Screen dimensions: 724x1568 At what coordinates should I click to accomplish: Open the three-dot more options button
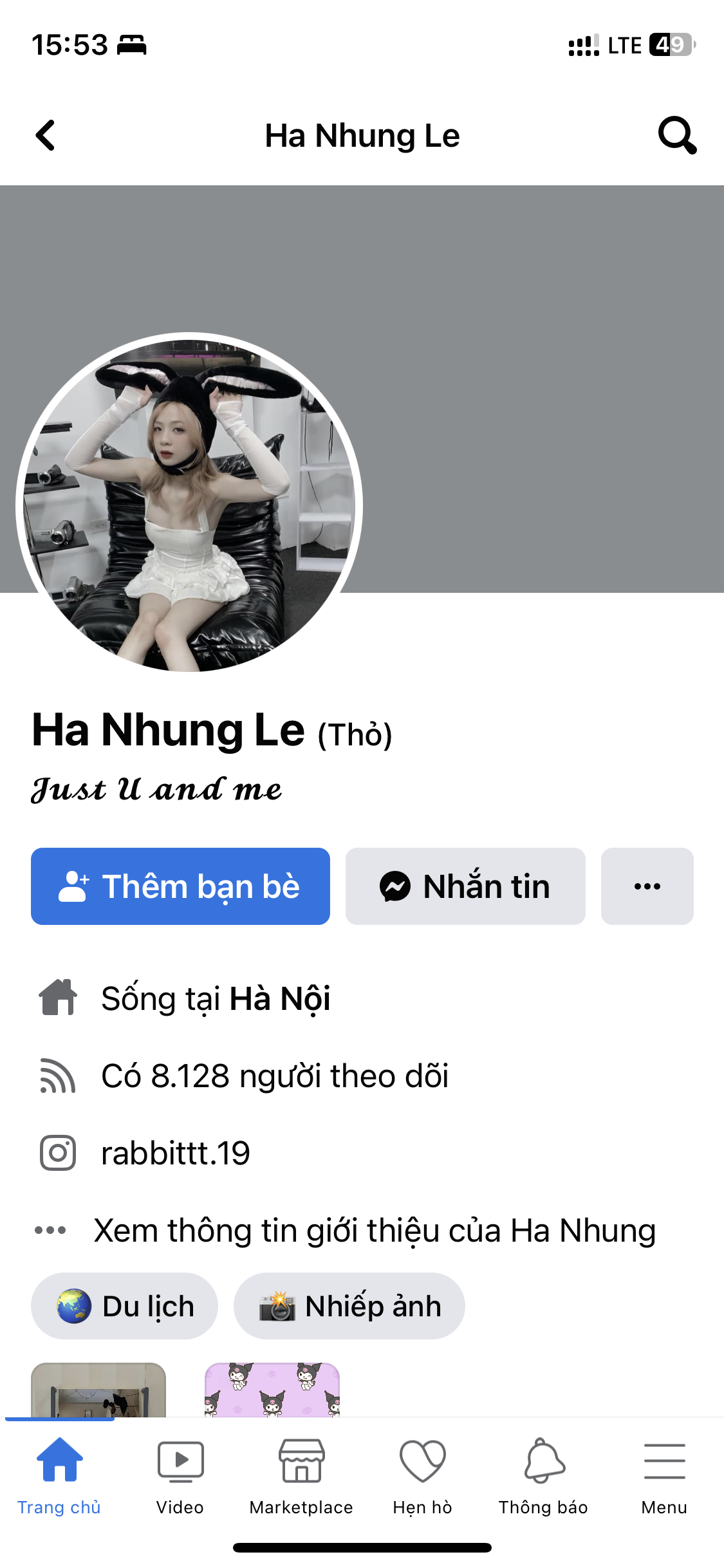tap(647, 886)
